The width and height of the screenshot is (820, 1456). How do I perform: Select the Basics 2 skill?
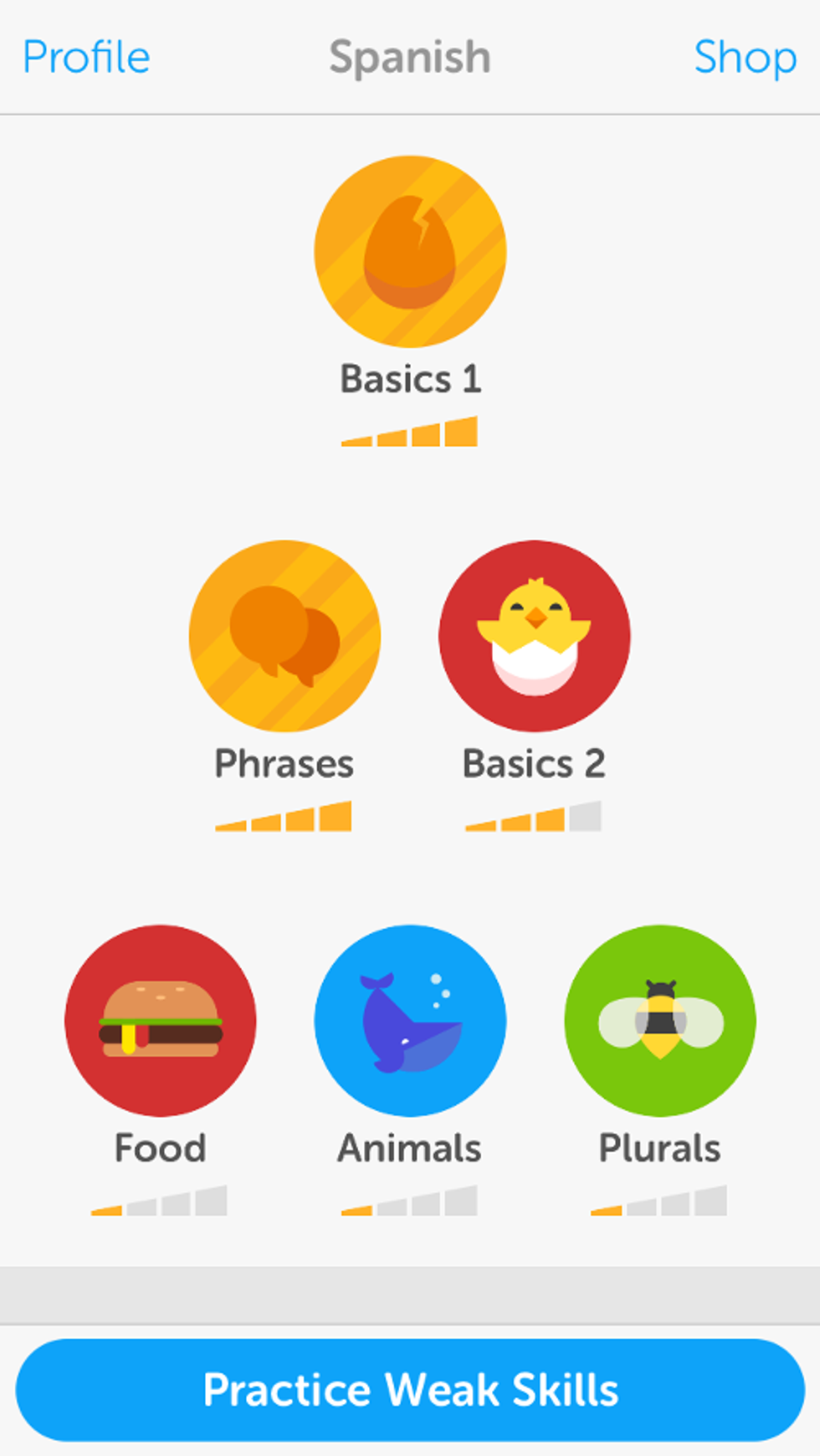[534, 636]
